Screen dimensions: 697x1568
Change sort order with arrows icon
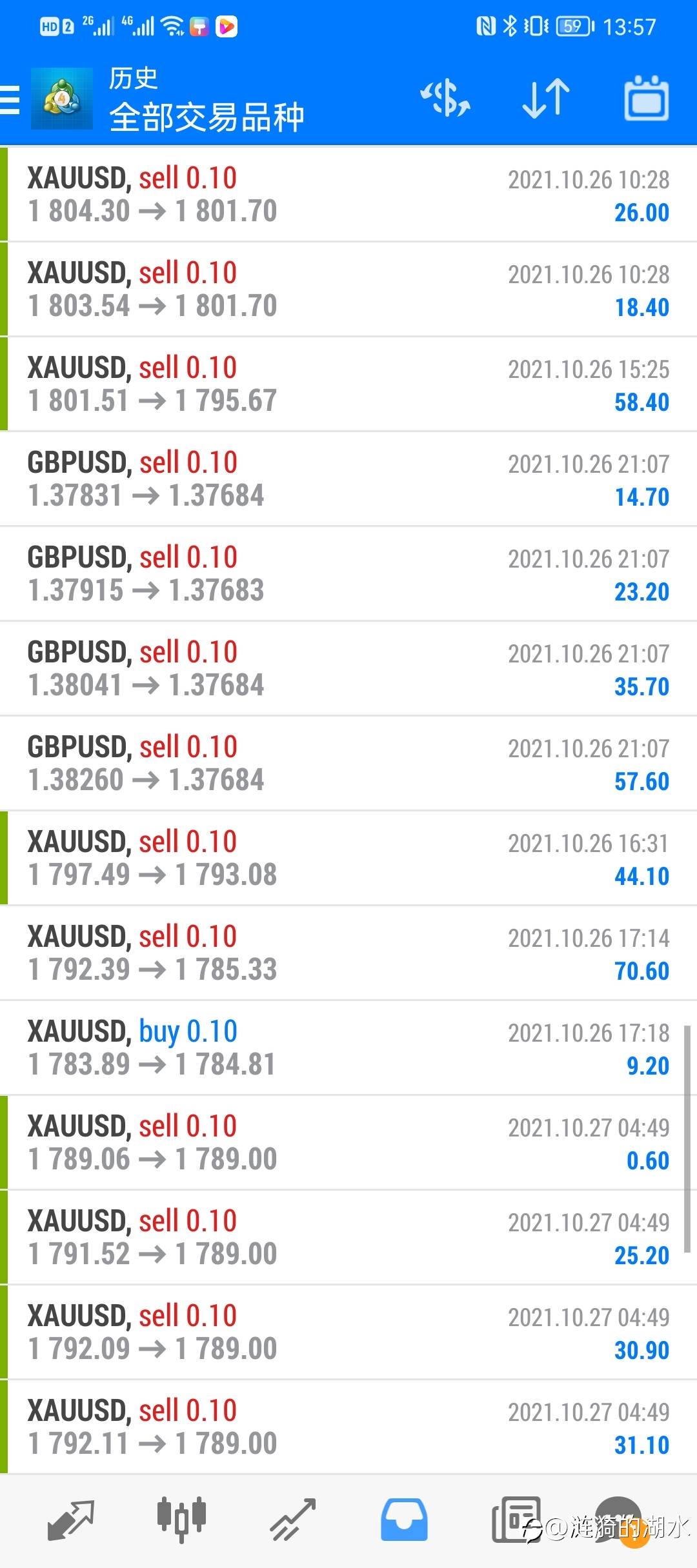[x=546, y=99]
